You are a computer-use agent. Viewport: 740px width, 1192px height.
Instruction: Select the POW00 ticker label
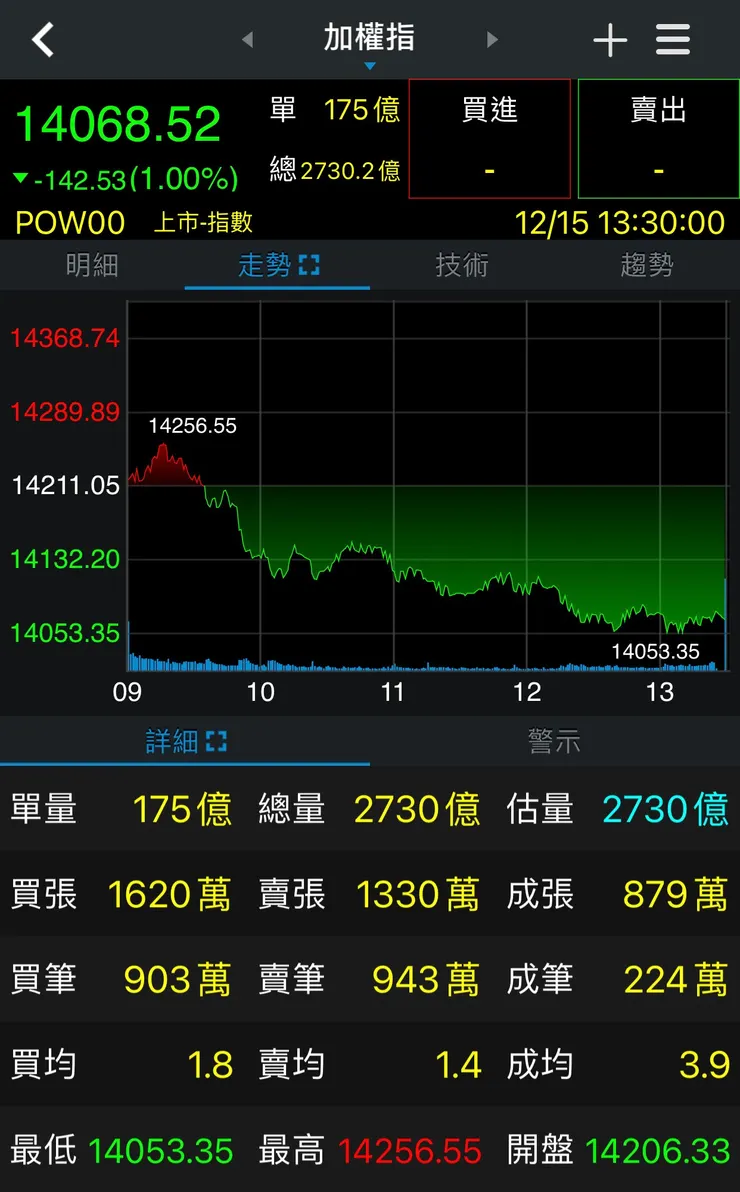[x=68, y=224]
